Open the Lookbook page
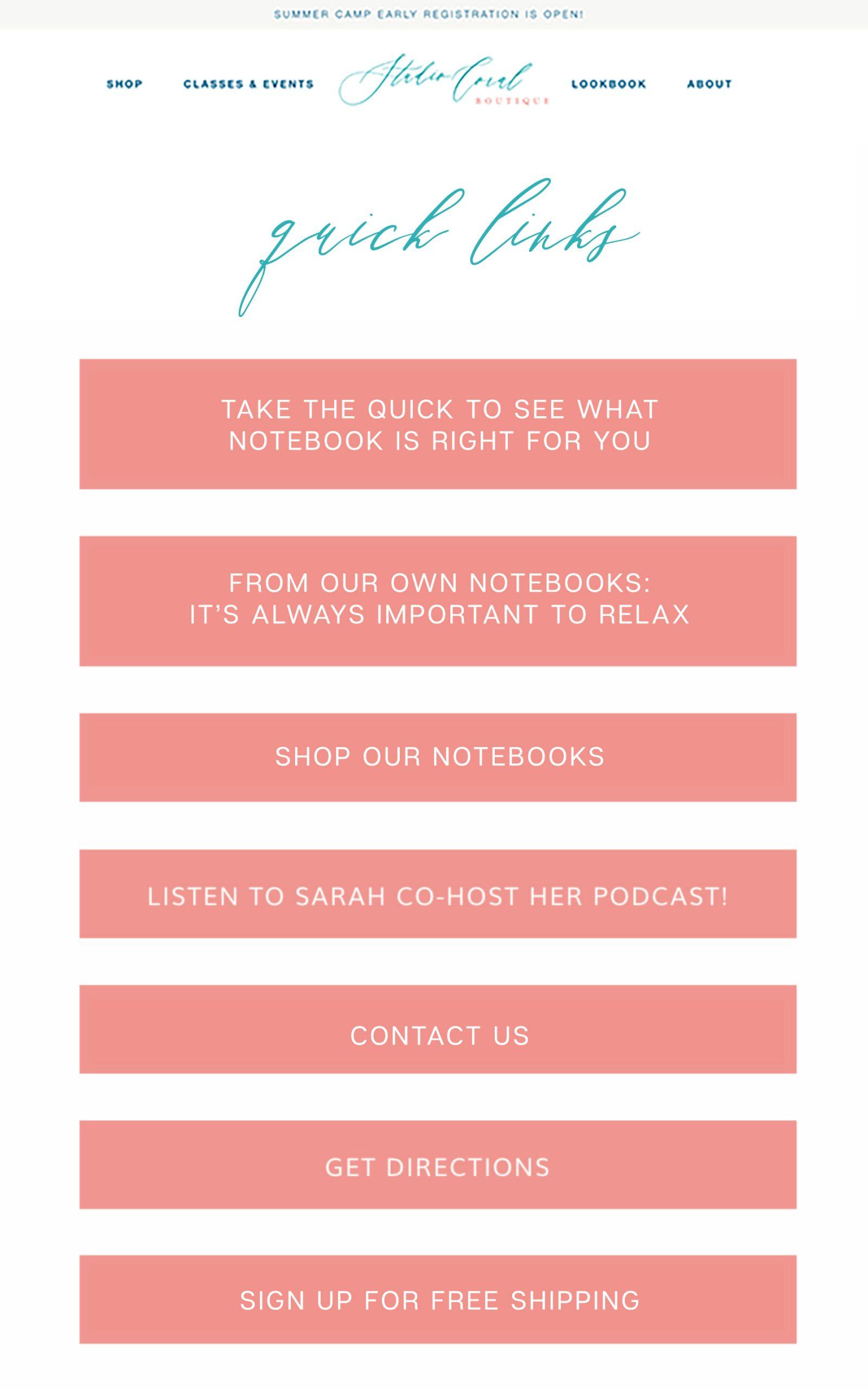This screenshot has width=868, height=1389. (x=609, y=84)
